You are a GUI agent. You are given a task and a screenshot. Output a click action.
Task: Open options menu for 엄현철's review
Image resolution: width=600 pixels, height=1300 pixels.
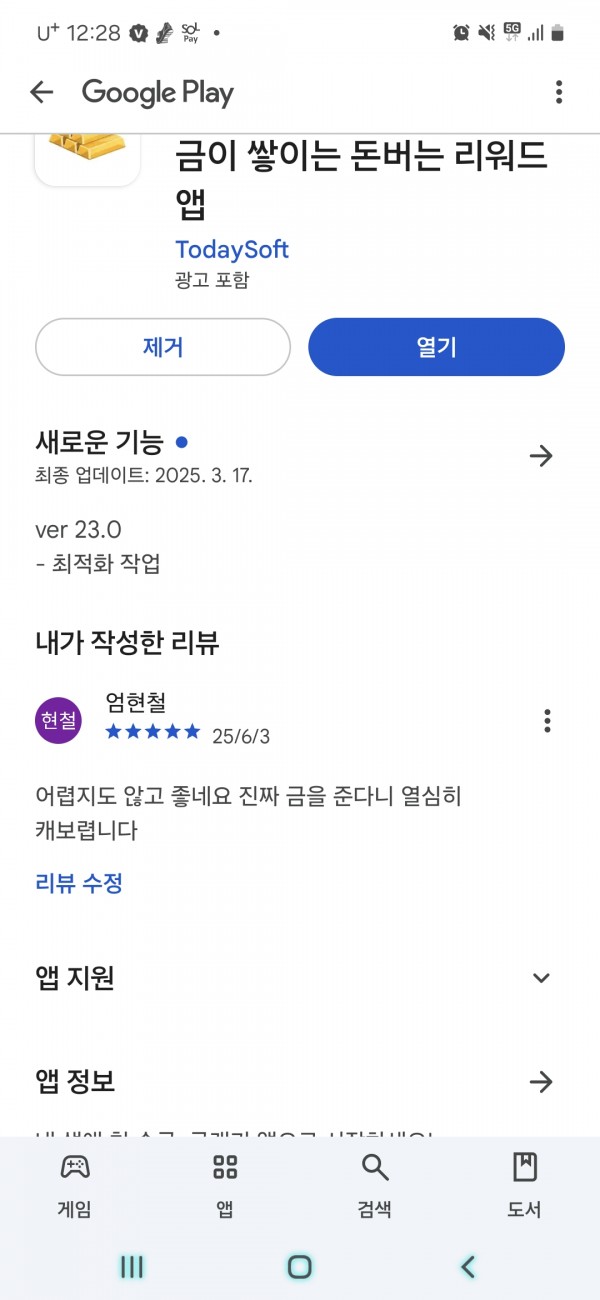coord(547,720)
